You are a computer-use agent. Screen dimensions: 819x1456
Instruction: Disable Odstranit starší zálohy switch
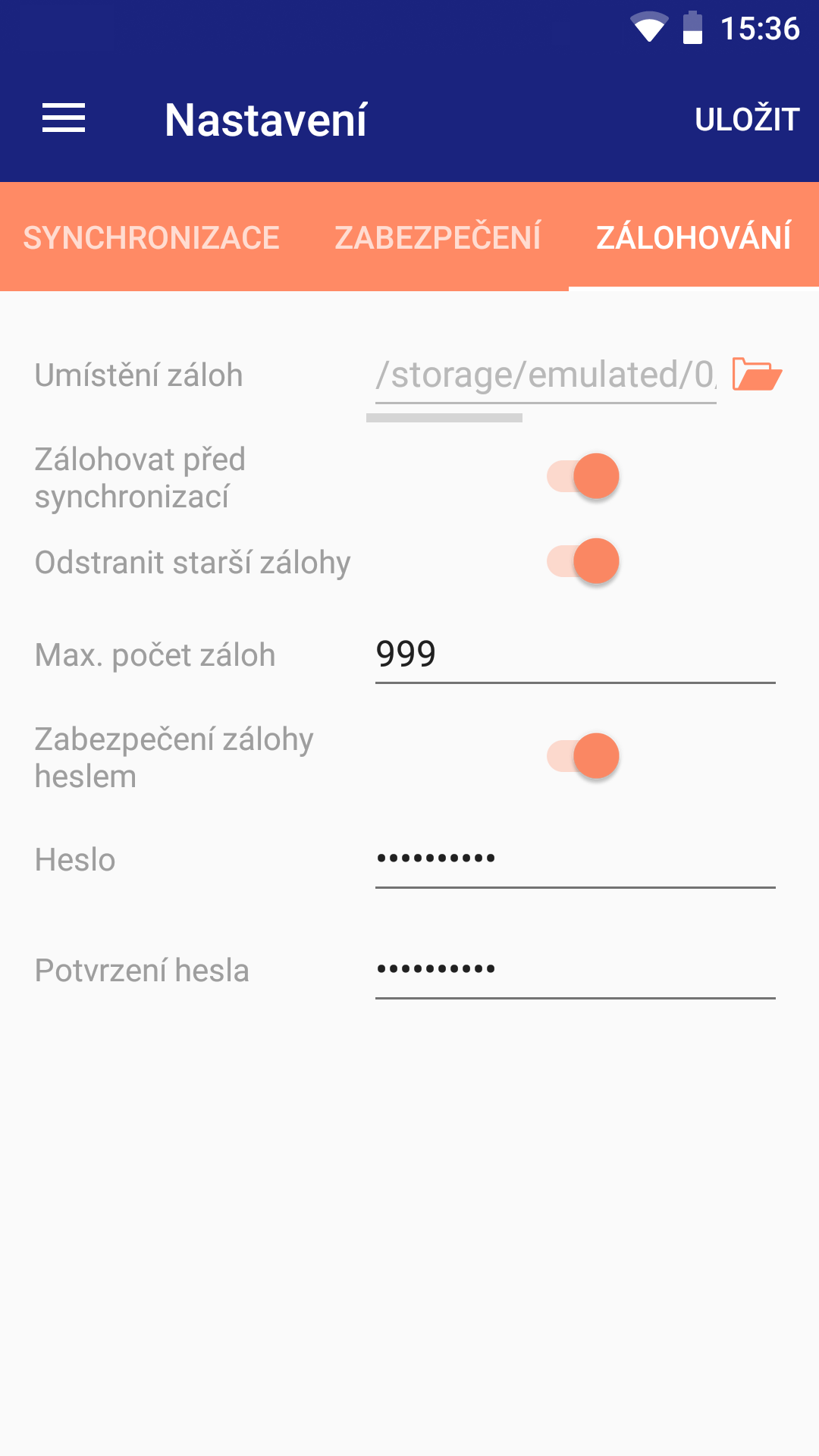(x=583, y=561)
